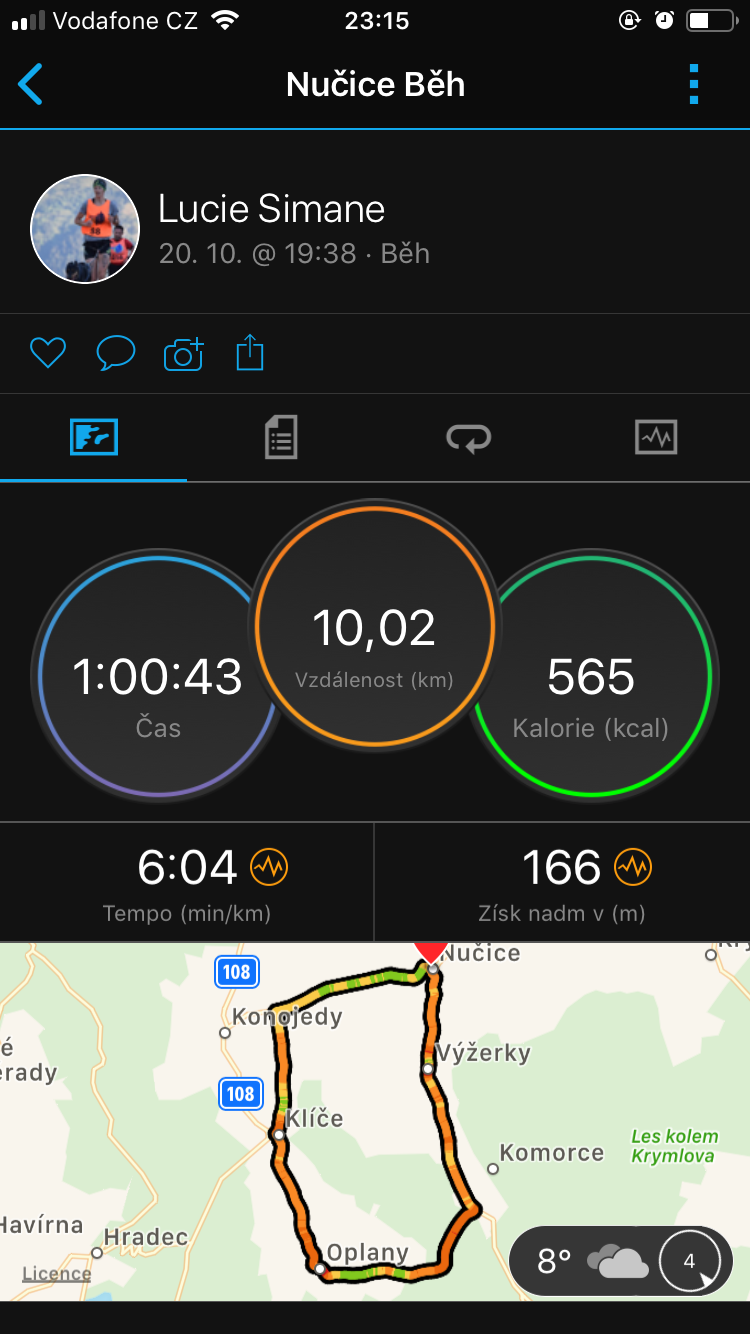Viewport: 750px width, 1334px height.
Task: Like this activity with the heart icon
Action: (47, 353)
